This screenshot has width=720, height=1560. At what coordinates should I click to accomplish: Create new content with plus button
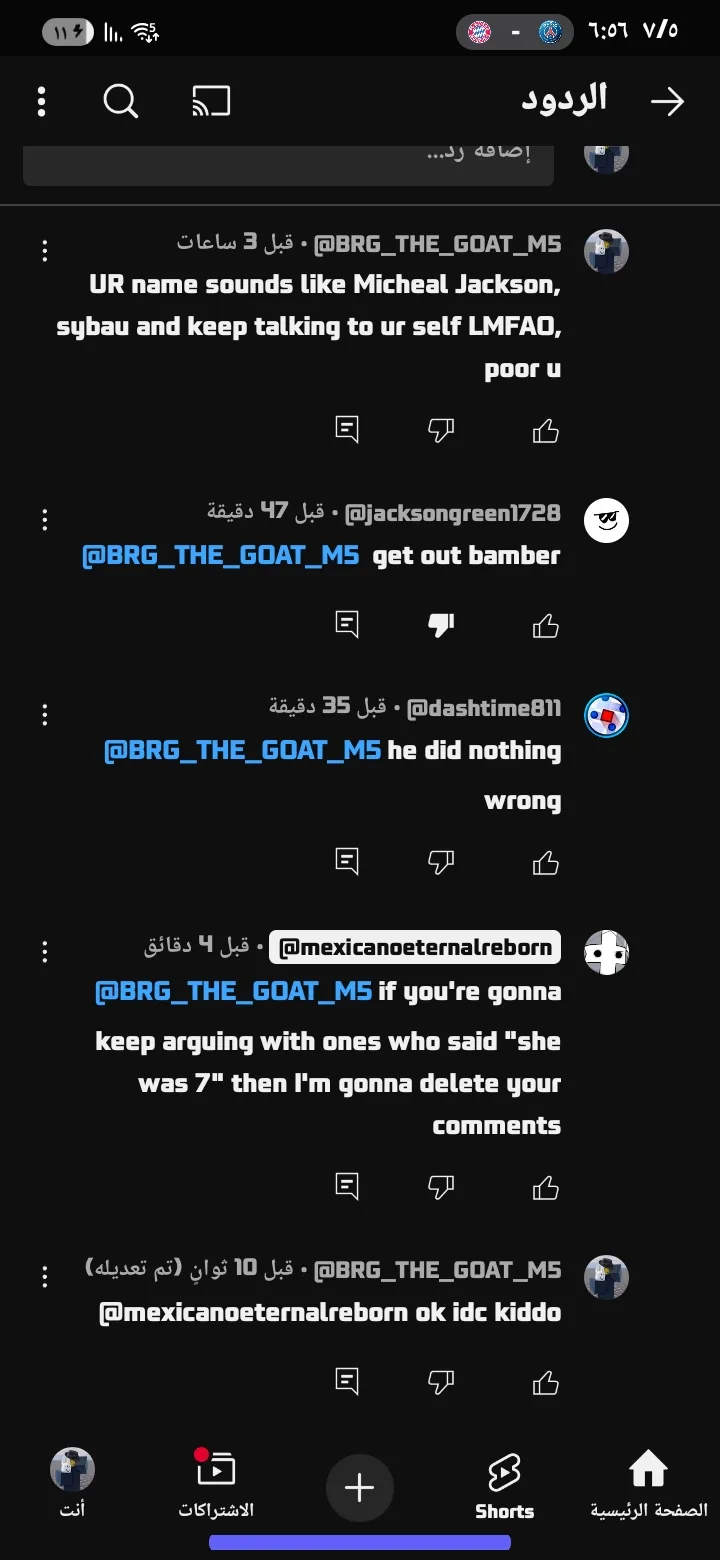pyautogui.click(x=360, y=1488)
